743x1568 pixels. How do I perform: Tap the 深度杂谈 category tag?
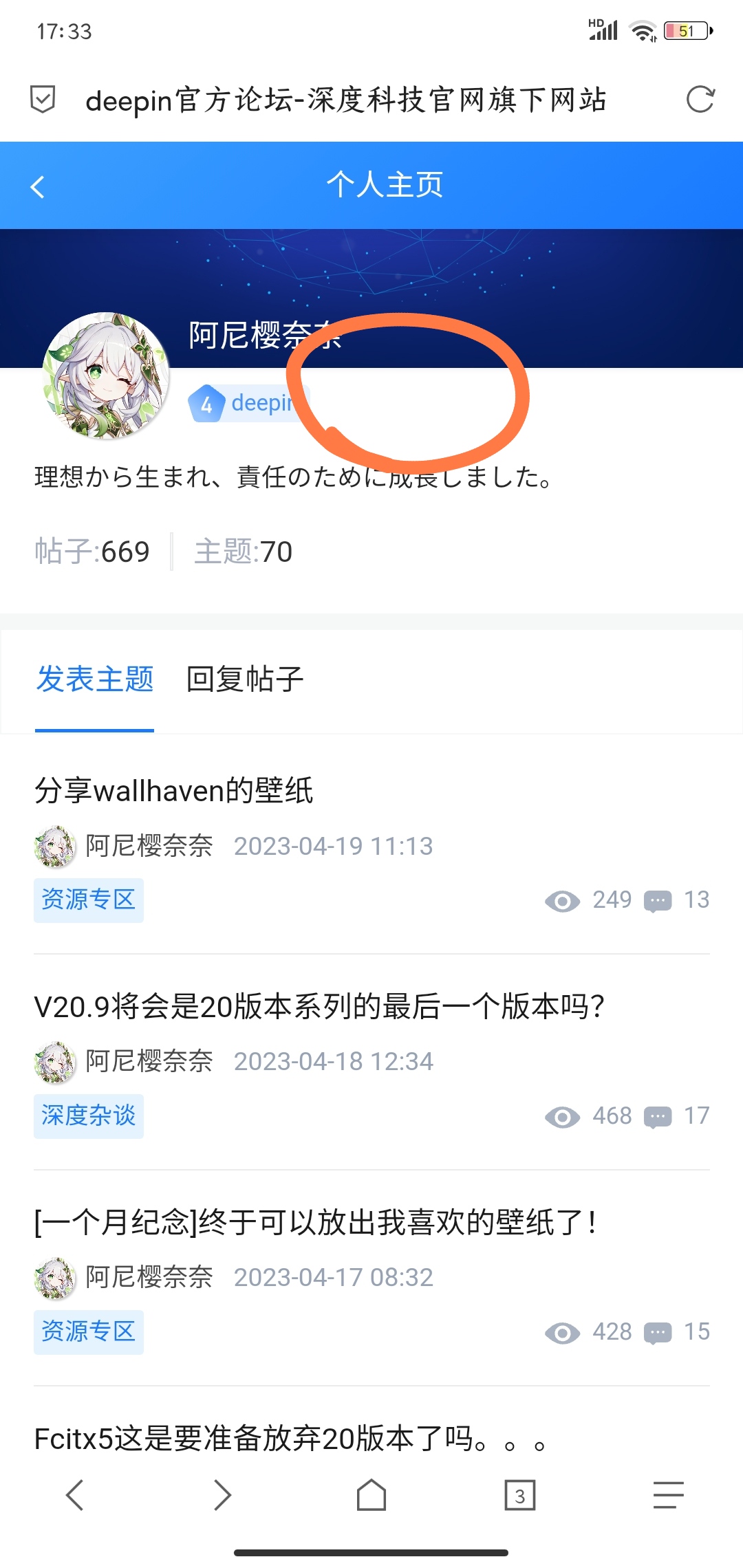coord(89,1115)
